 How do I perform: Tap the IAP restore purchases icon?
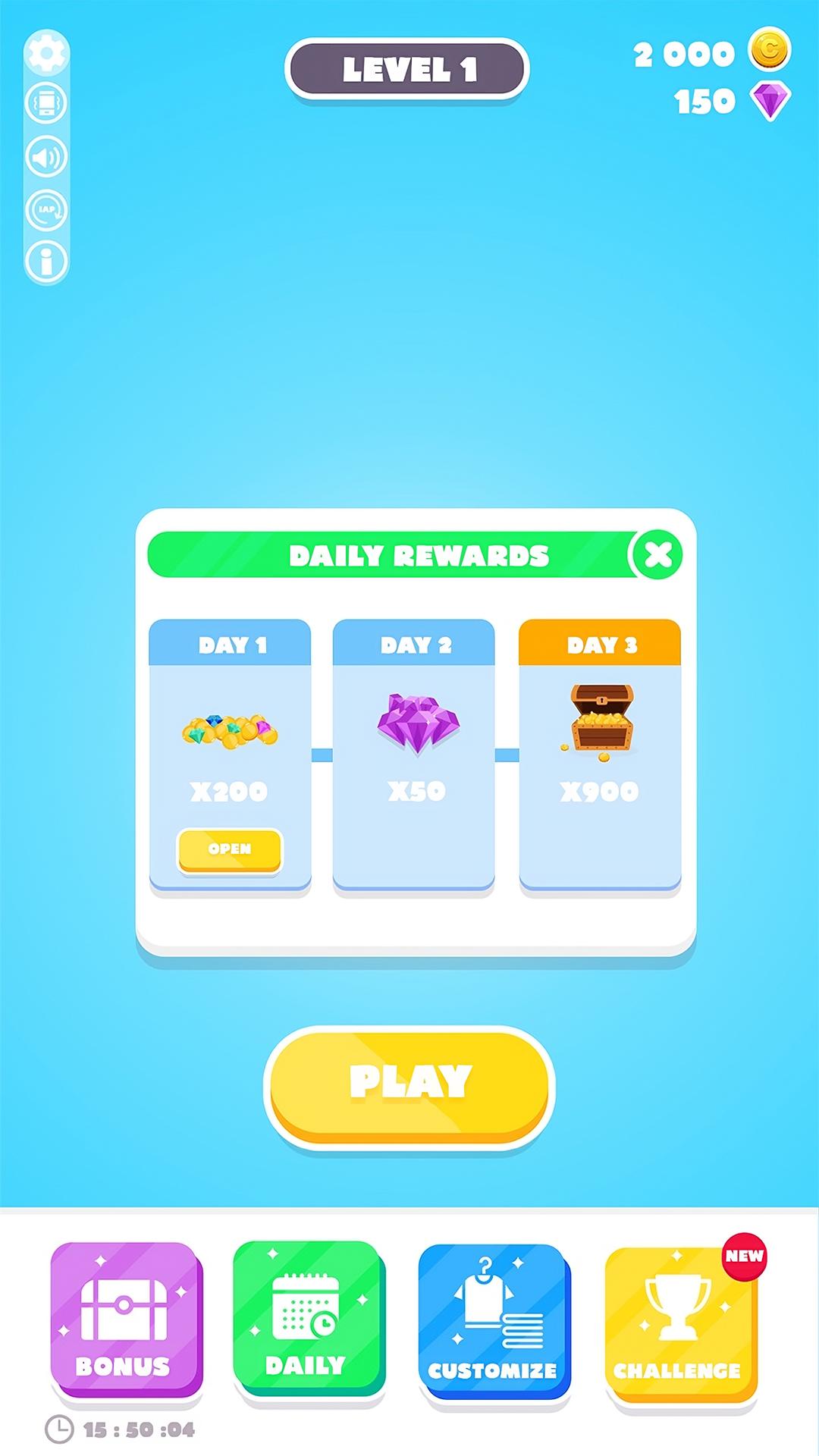47,210
